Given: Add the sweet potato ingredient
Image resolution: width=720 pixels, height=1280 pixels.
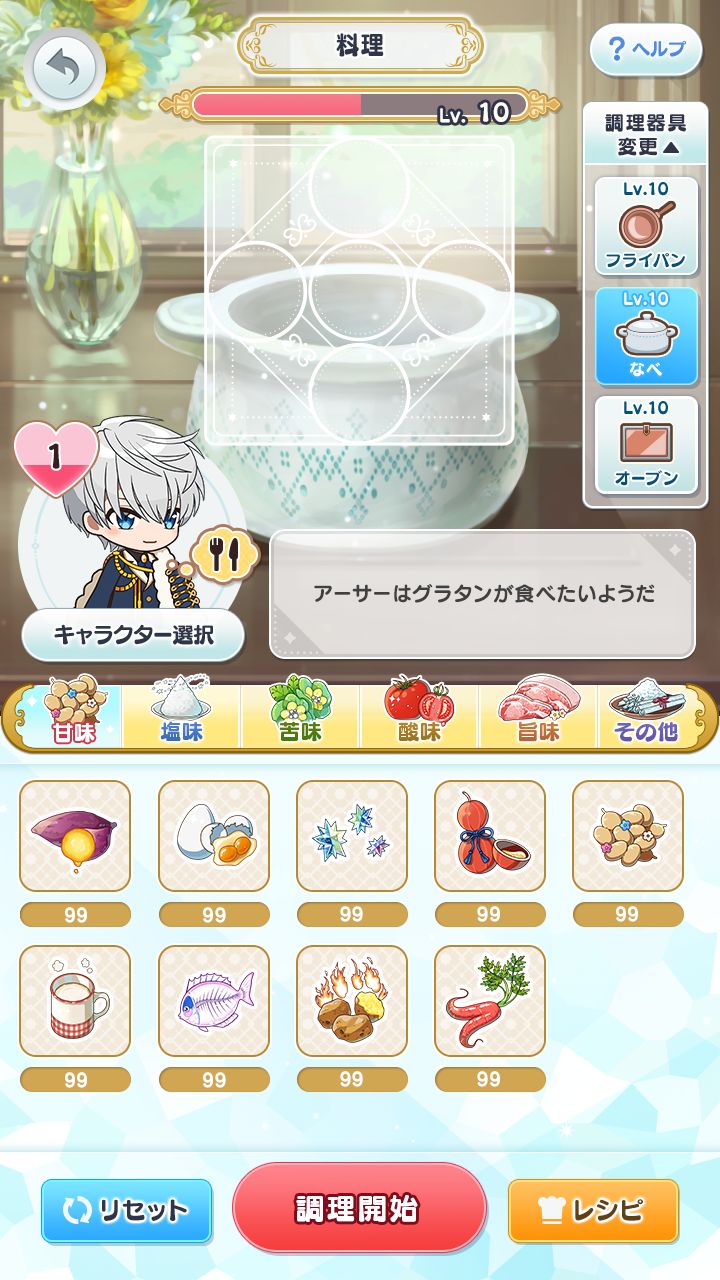Looking at the screenshot, I should [x=75, y=836].
